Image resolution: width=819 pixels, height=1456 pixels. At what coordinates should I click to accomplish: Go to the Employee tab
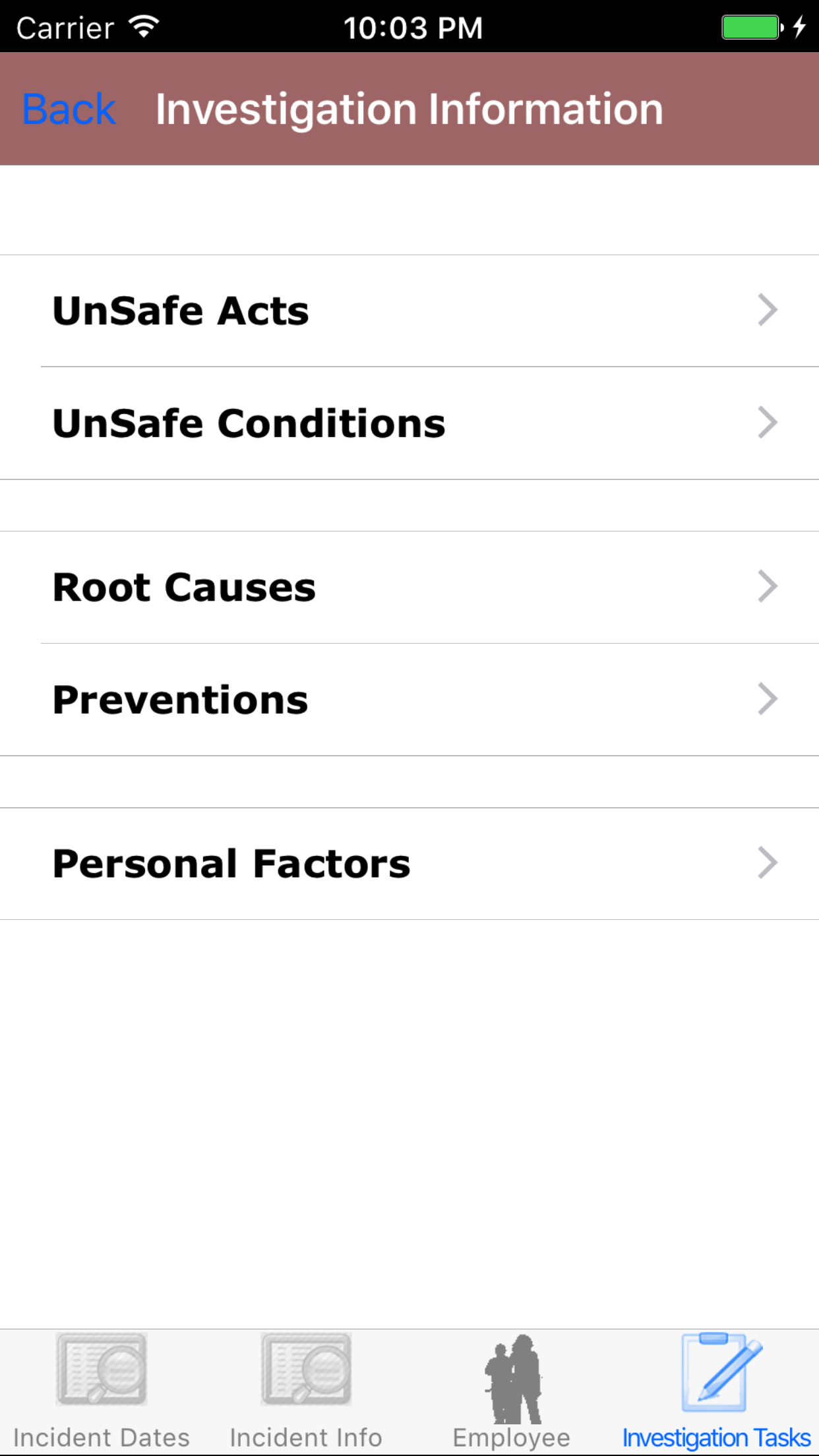512,1391
